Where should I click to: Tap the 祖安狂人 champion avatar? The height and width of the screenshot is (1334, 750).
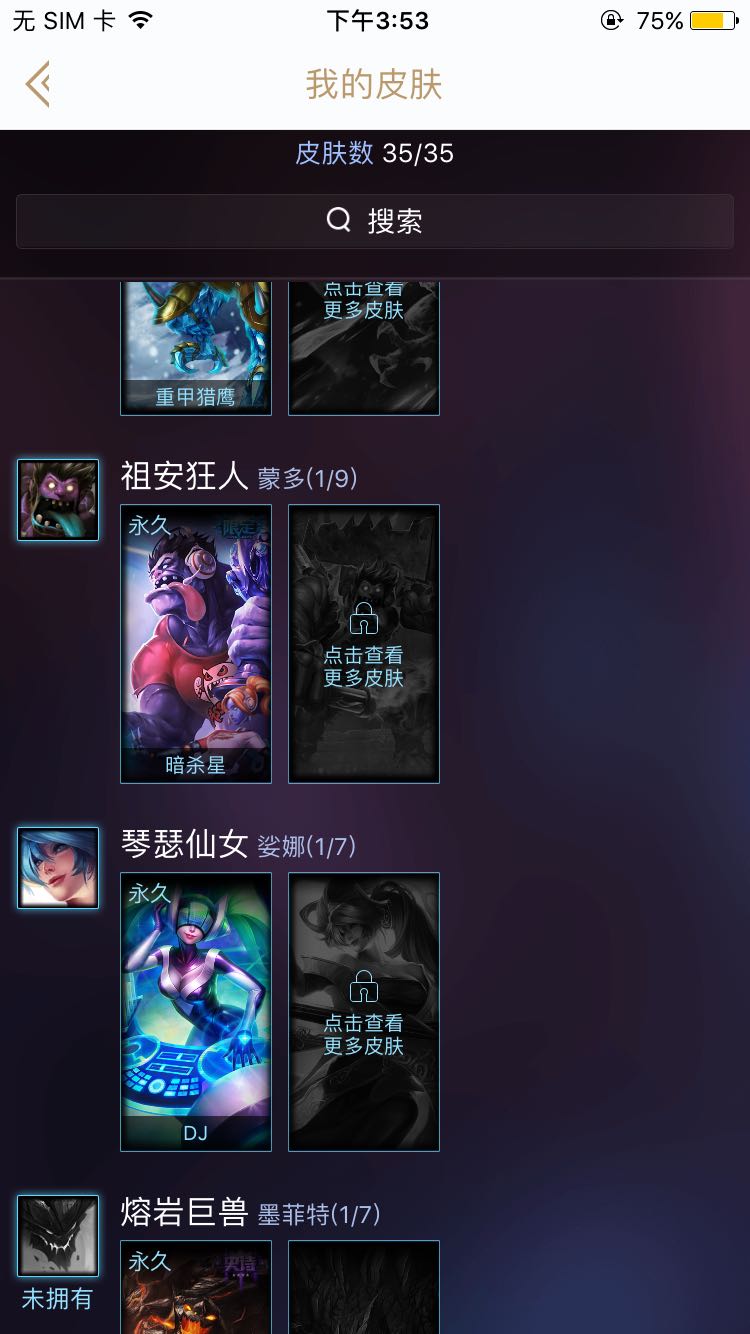(x=58, y=500)
